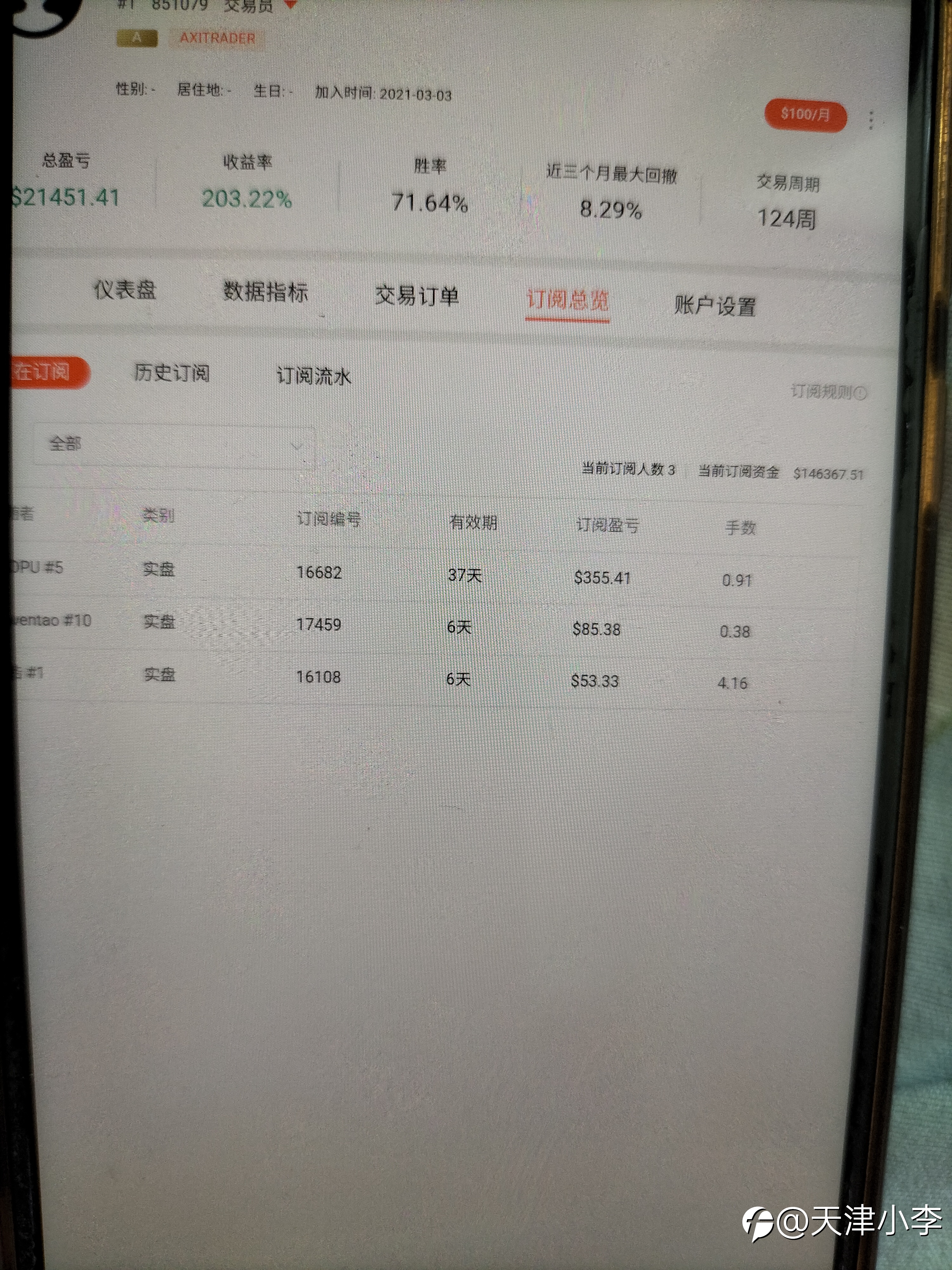The image size is (952, 1270).
Task: Switch to the 仪表盘 tab
Action: 125,289
